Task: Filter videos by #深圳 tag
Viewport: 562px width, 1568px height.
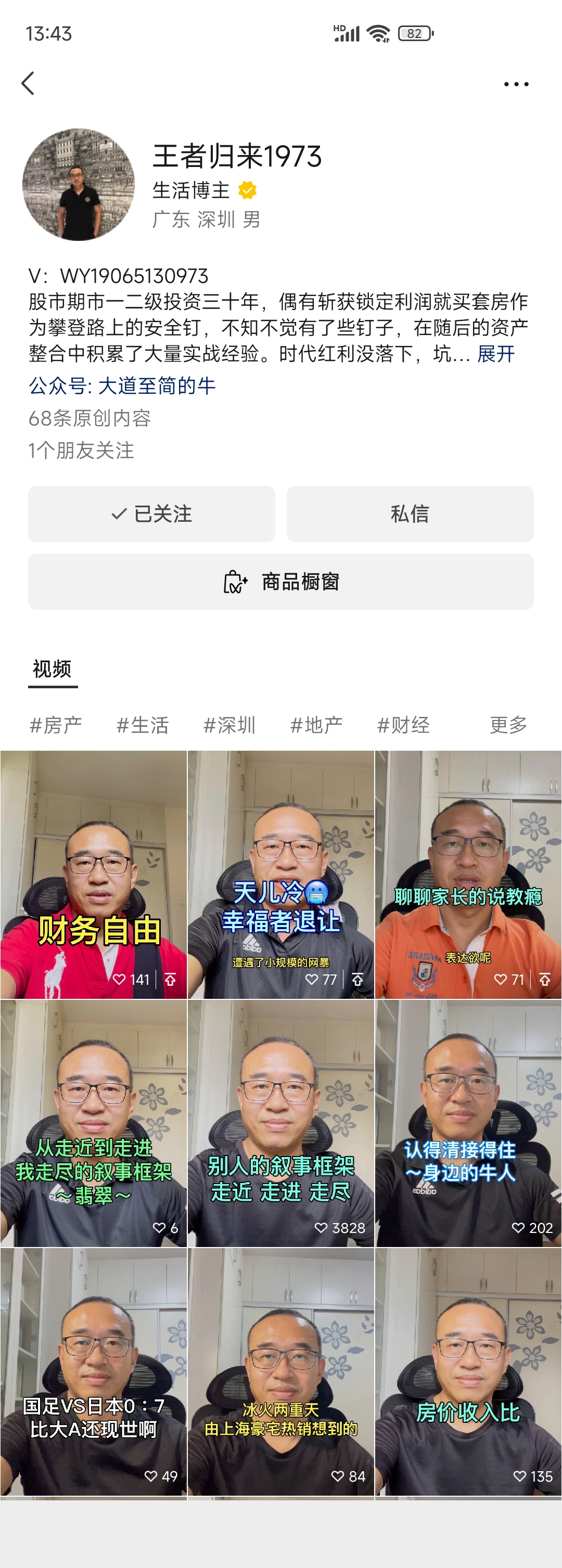Action: pos(229,725)
